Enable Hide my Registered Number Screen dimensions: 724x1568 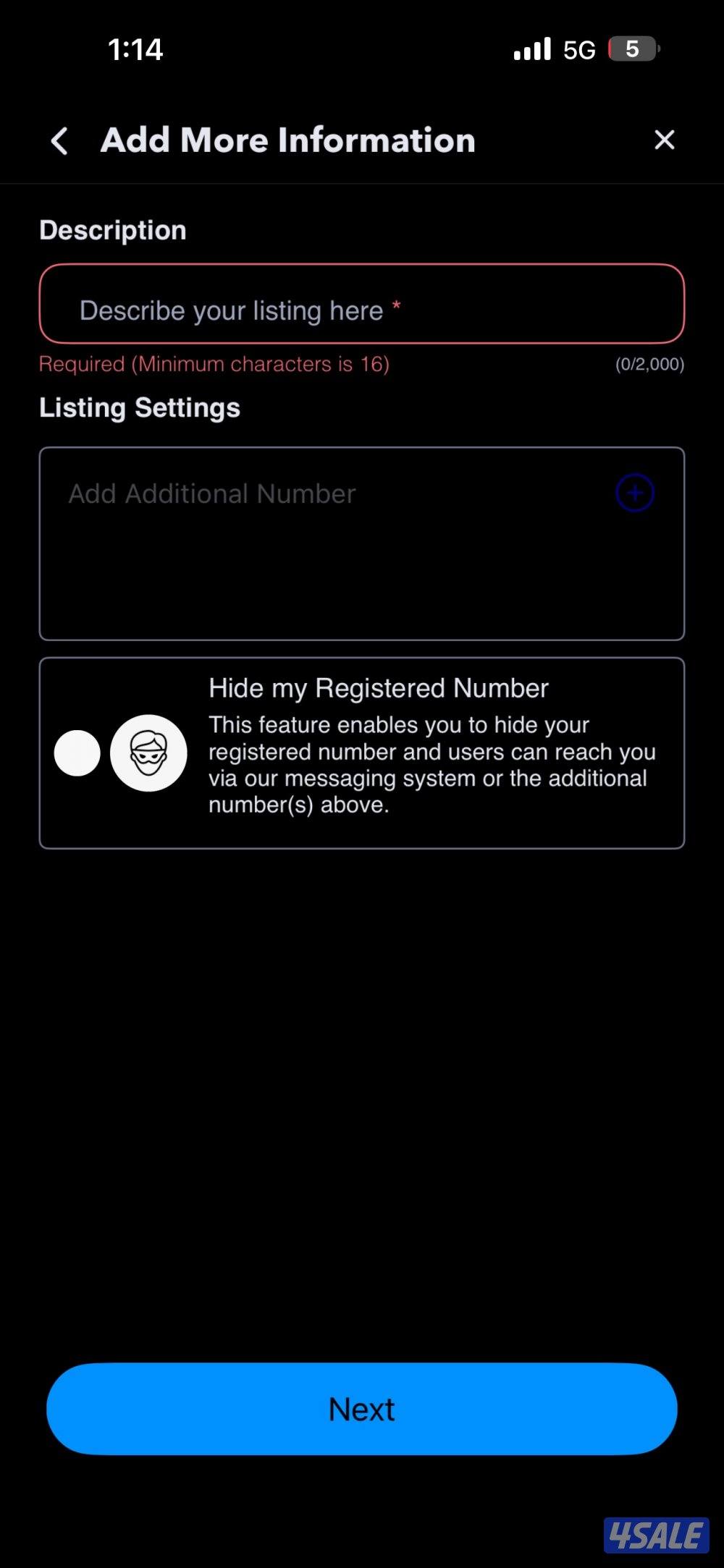tap(77, 753)
